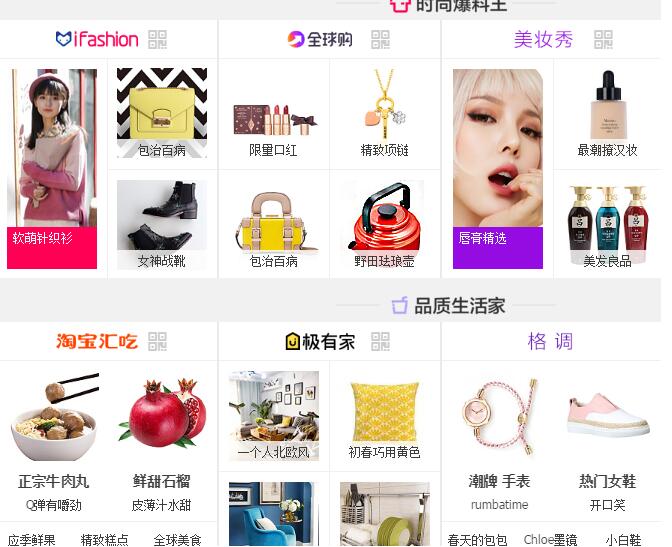Screen dimensions: 672x547
Task: Open the 唇膏精选 tile
Action: click(x=497, y=168)
